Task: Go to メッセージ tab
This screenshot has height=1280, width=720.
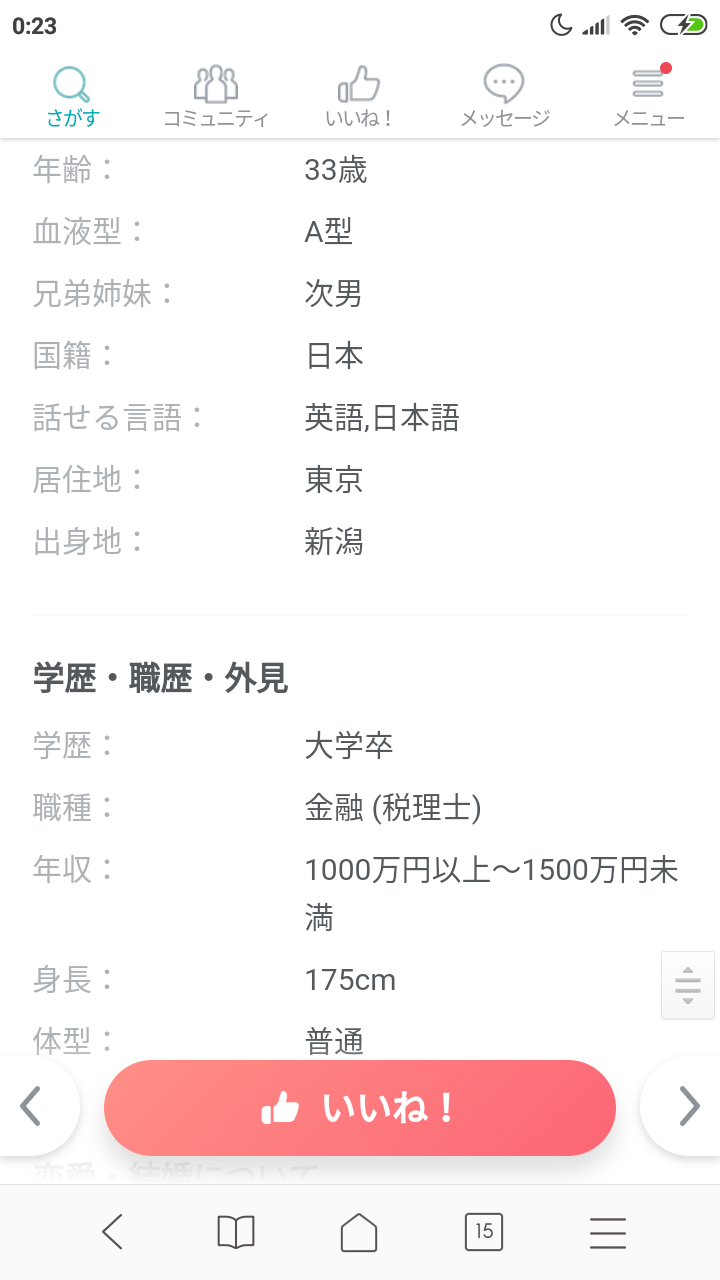Action: click(504, 97)
